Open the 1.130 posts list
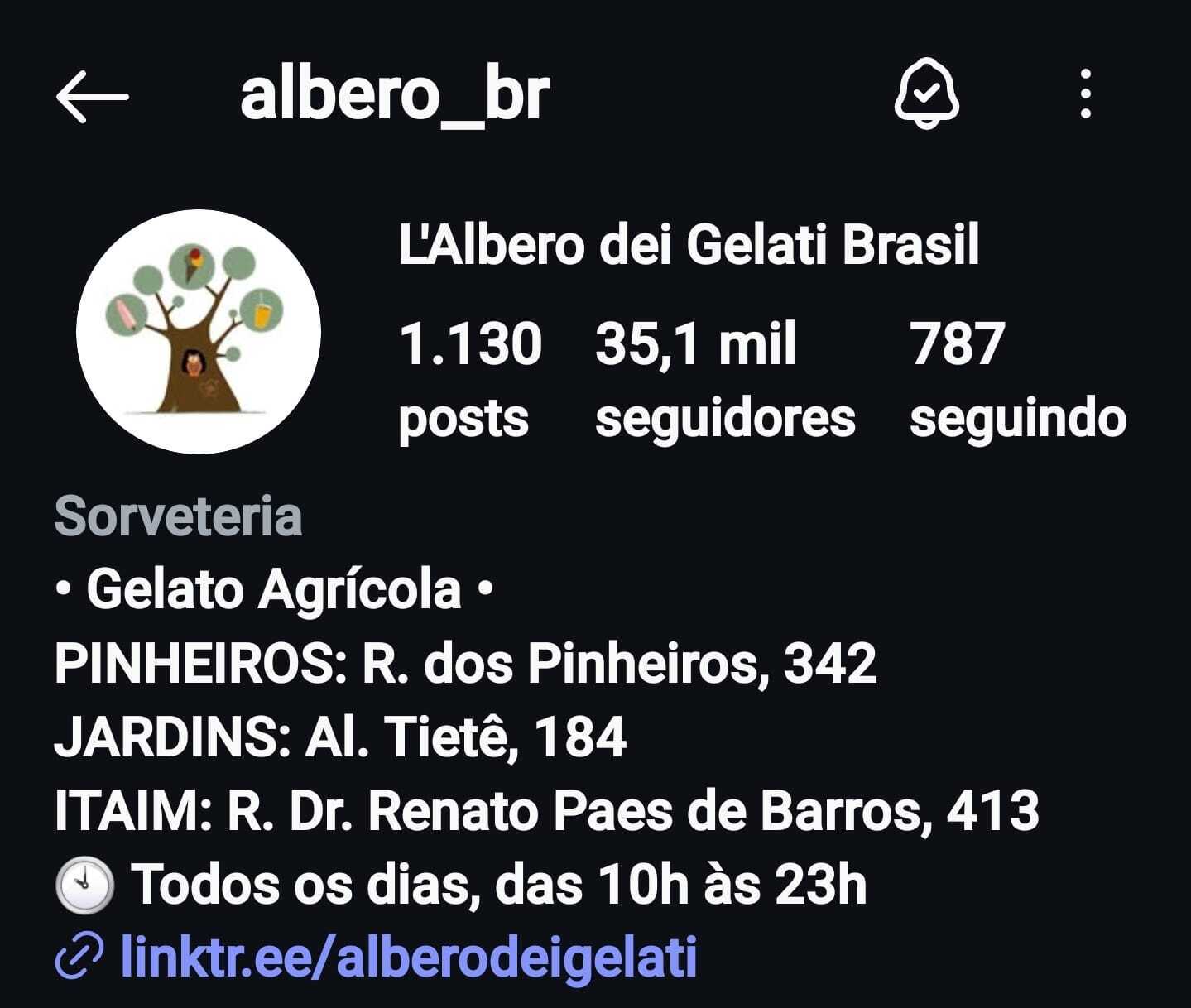This screenshot has height=1008, width=1191. (x=468, y=379)
